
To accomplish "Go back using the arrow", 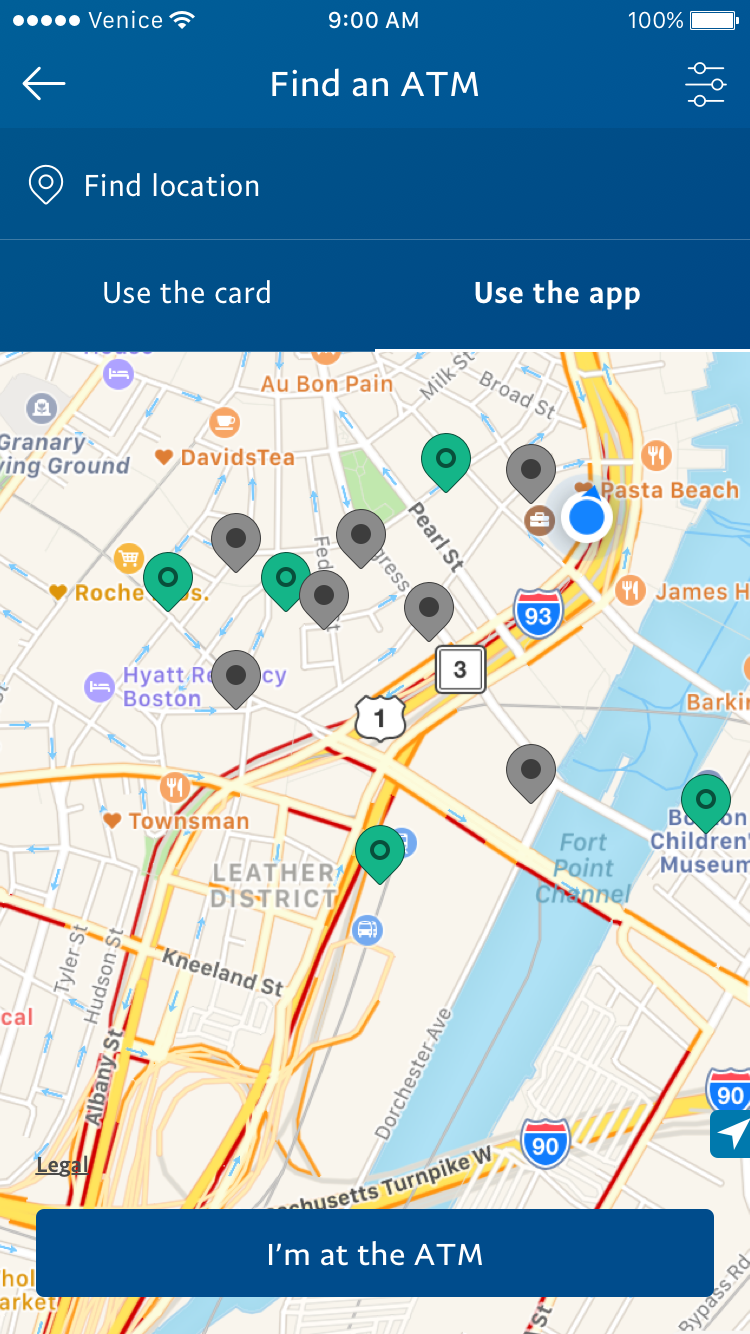I will (44, 84).
